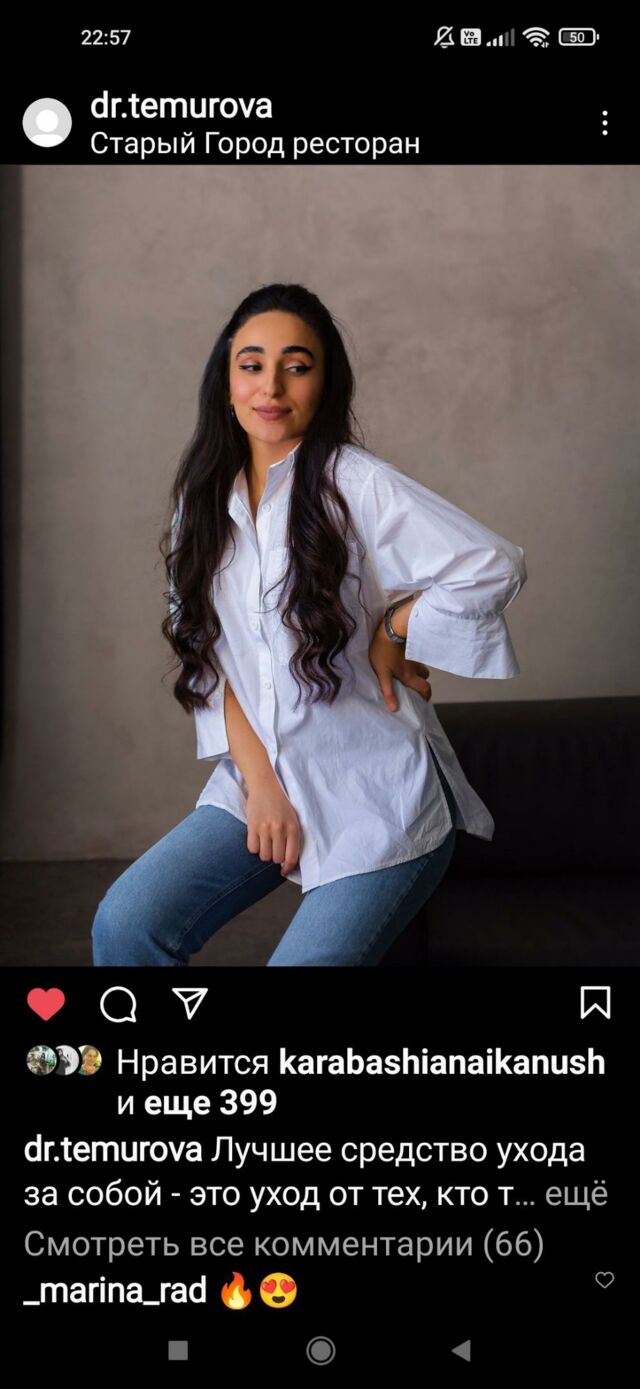Open the post's three-dot overflow menu
This screenshot has width=640, height=1389.
coord(604,123)
